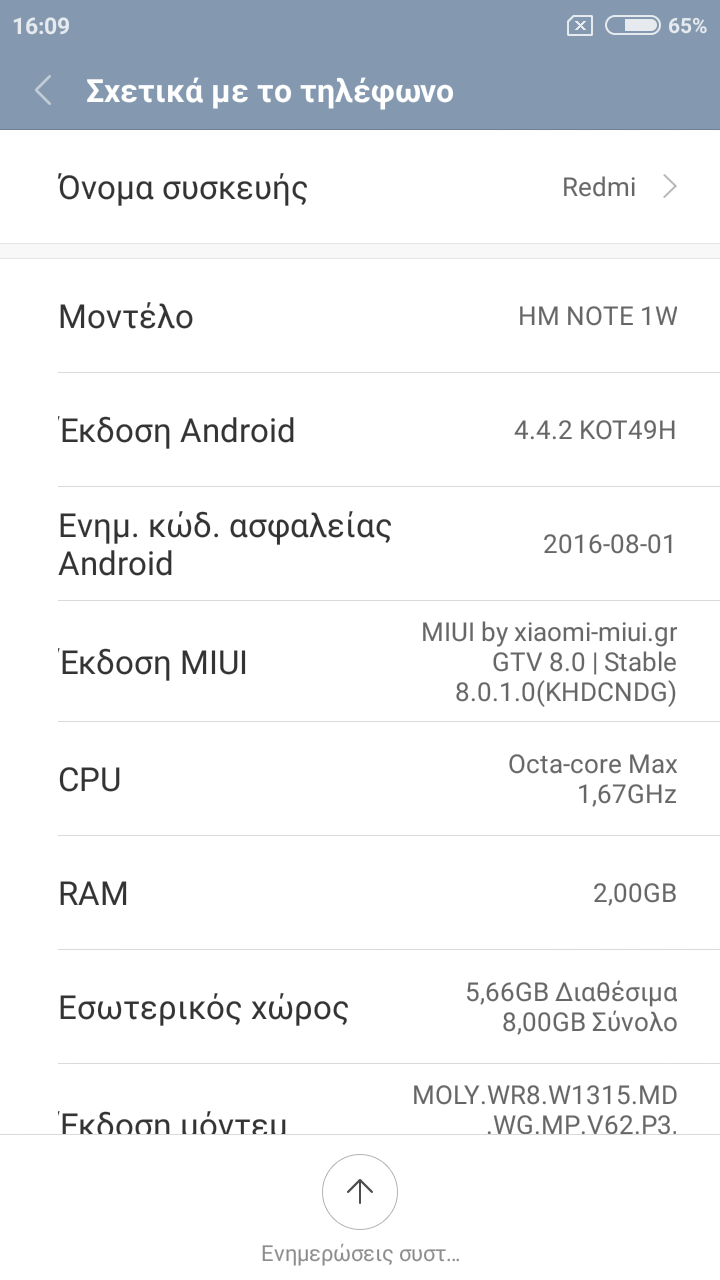The image size is (720, 1280).
Task: Tap the Μοντέλο row
Action: [x=360, y=317]
